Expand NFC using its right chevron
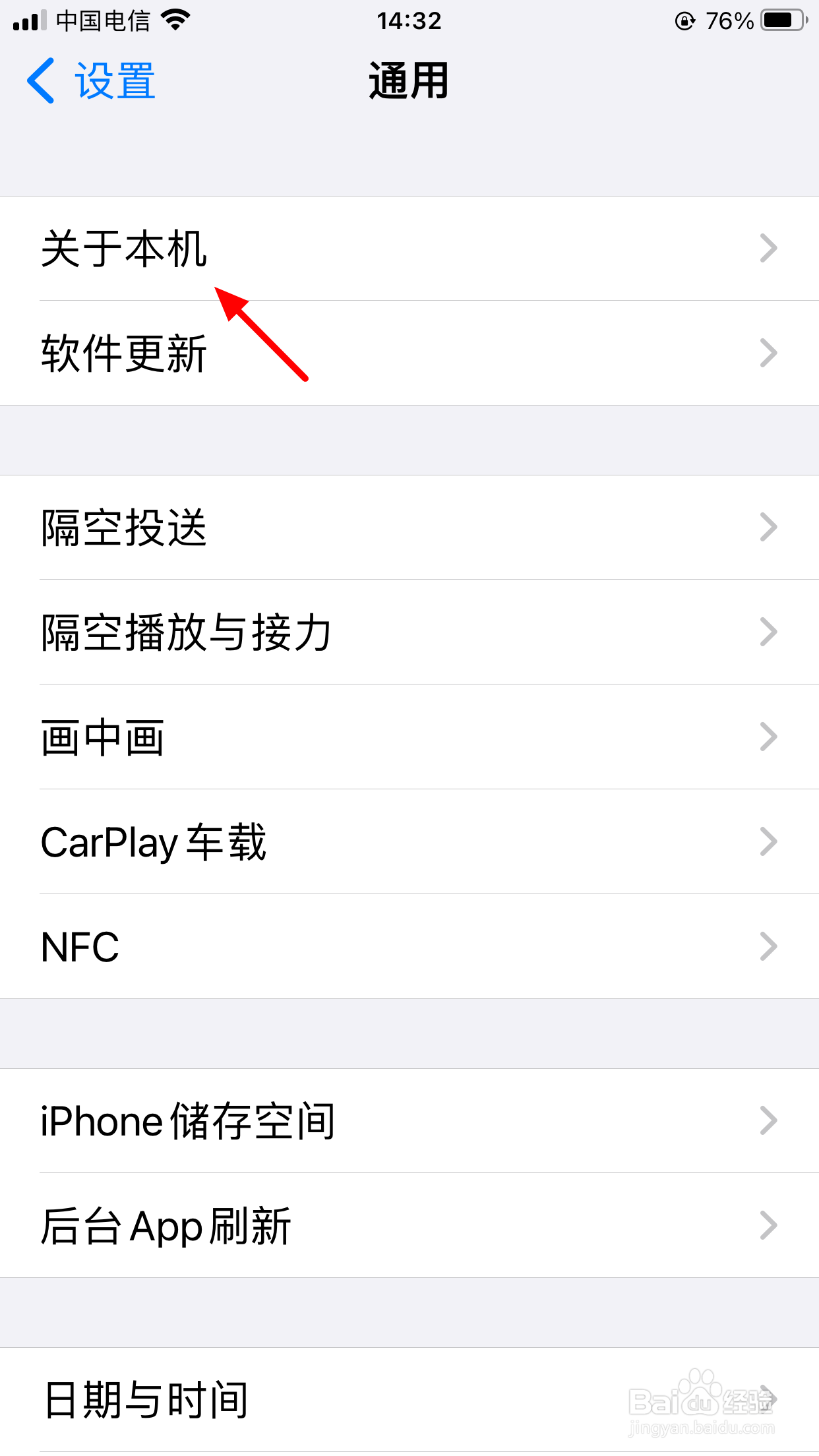Viewport: 819px width, 1456px height. click(x=768, y=946)
